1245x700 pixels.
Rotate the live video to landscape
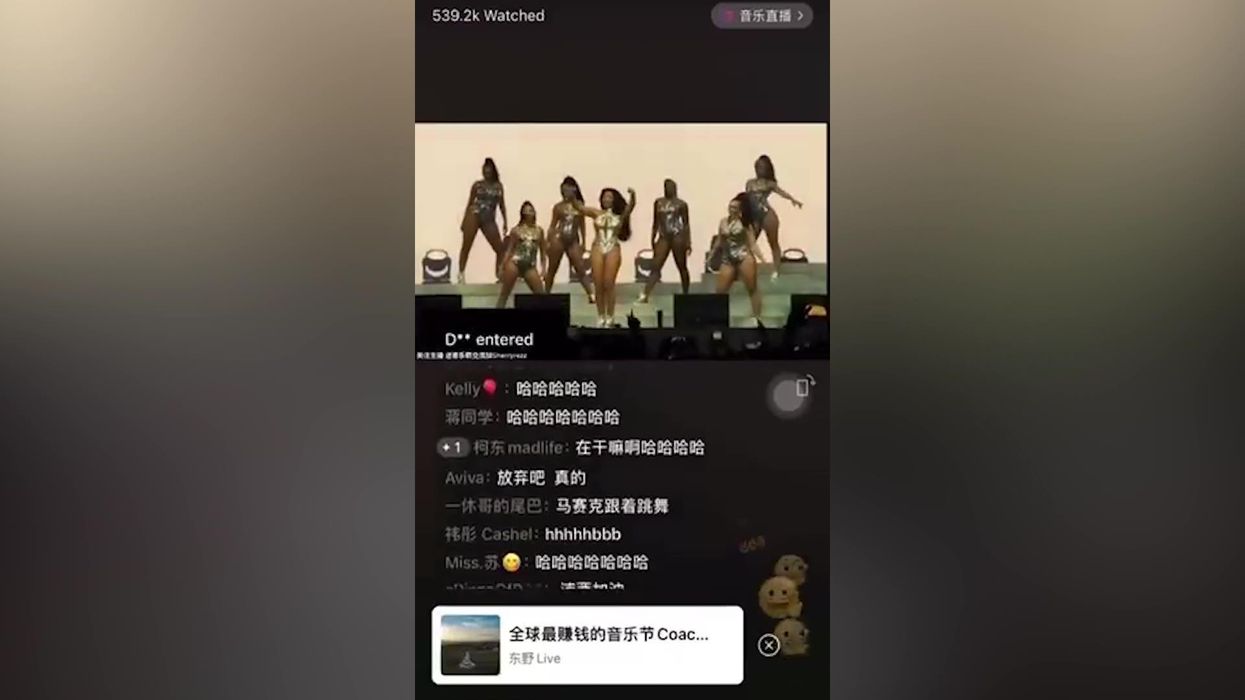click(791, 394)
